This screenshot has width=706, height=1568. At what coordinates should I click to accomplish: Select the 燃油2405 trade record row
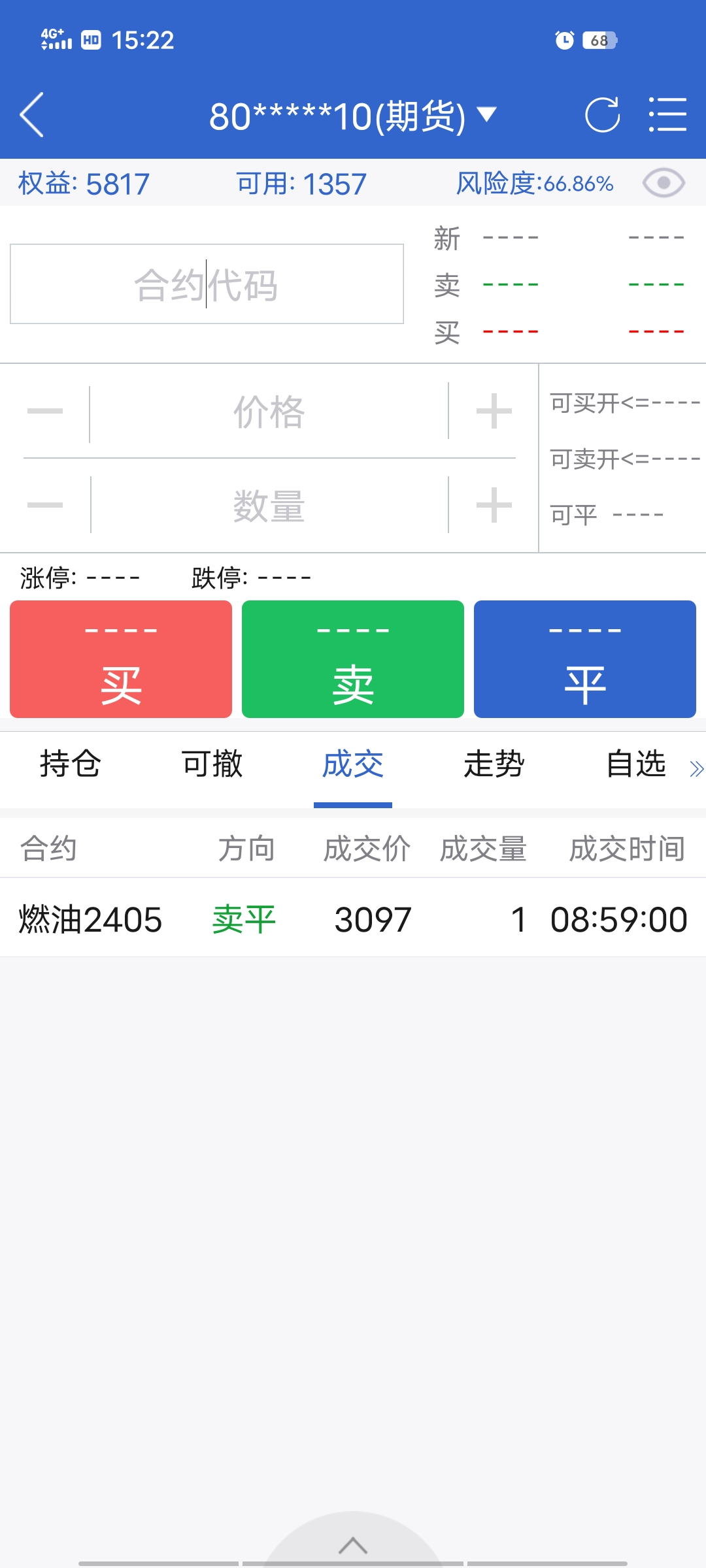[353, 919]
